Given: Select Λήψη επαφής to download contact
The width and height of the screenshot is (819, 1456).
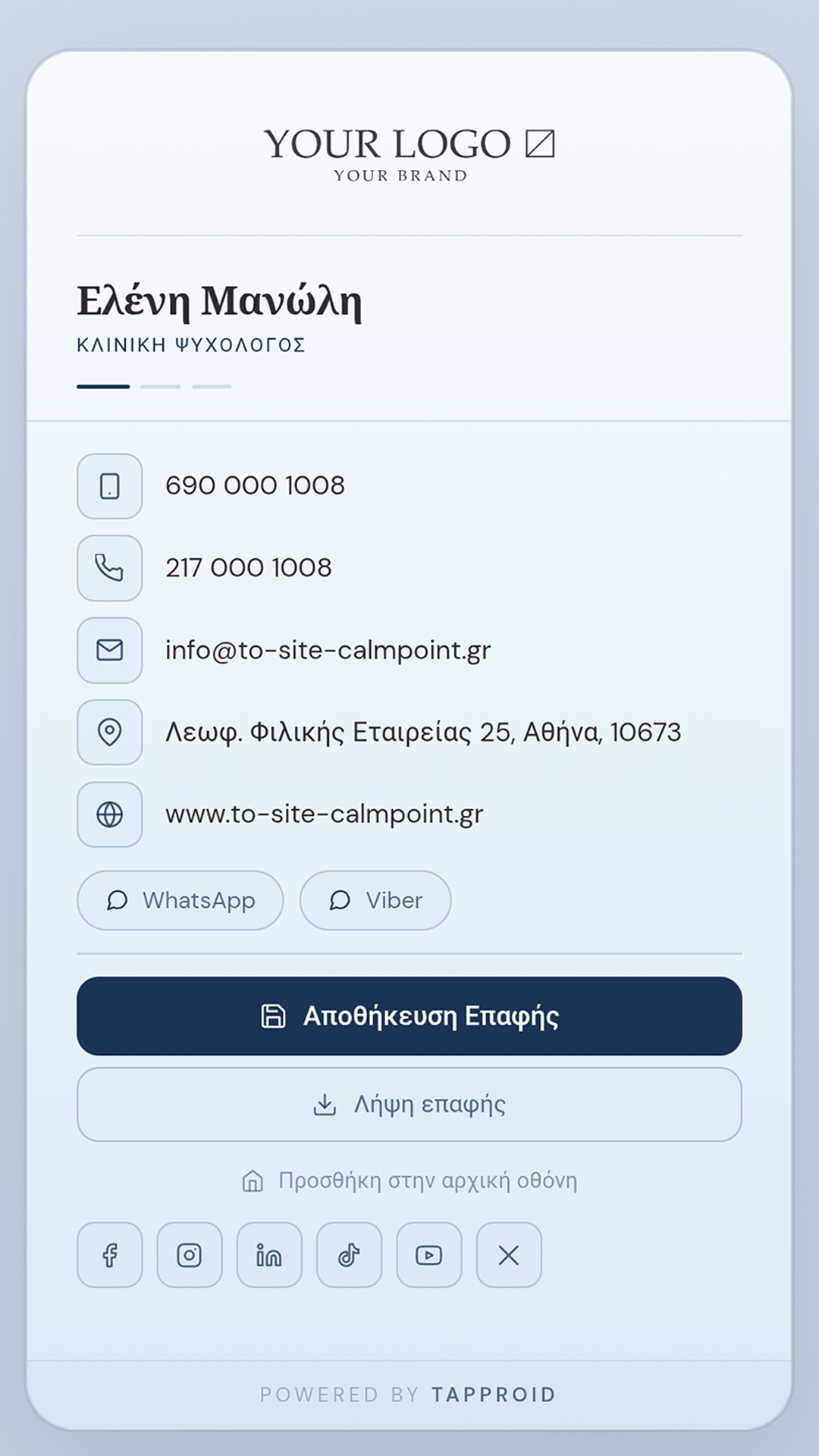Looking at the screenshot, I should pyautogui.click(x=409, y=1105).
